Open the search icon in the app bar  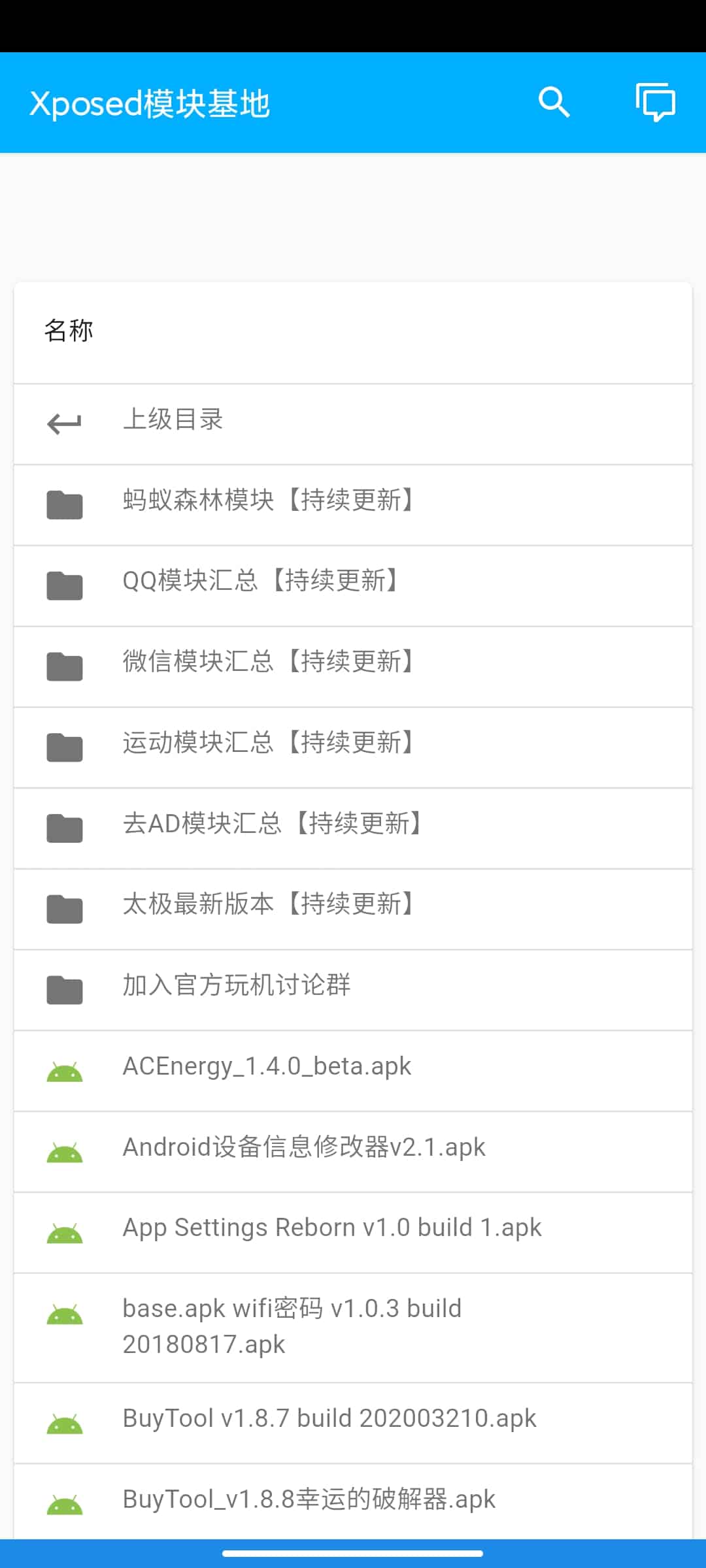tap(554, 103)
